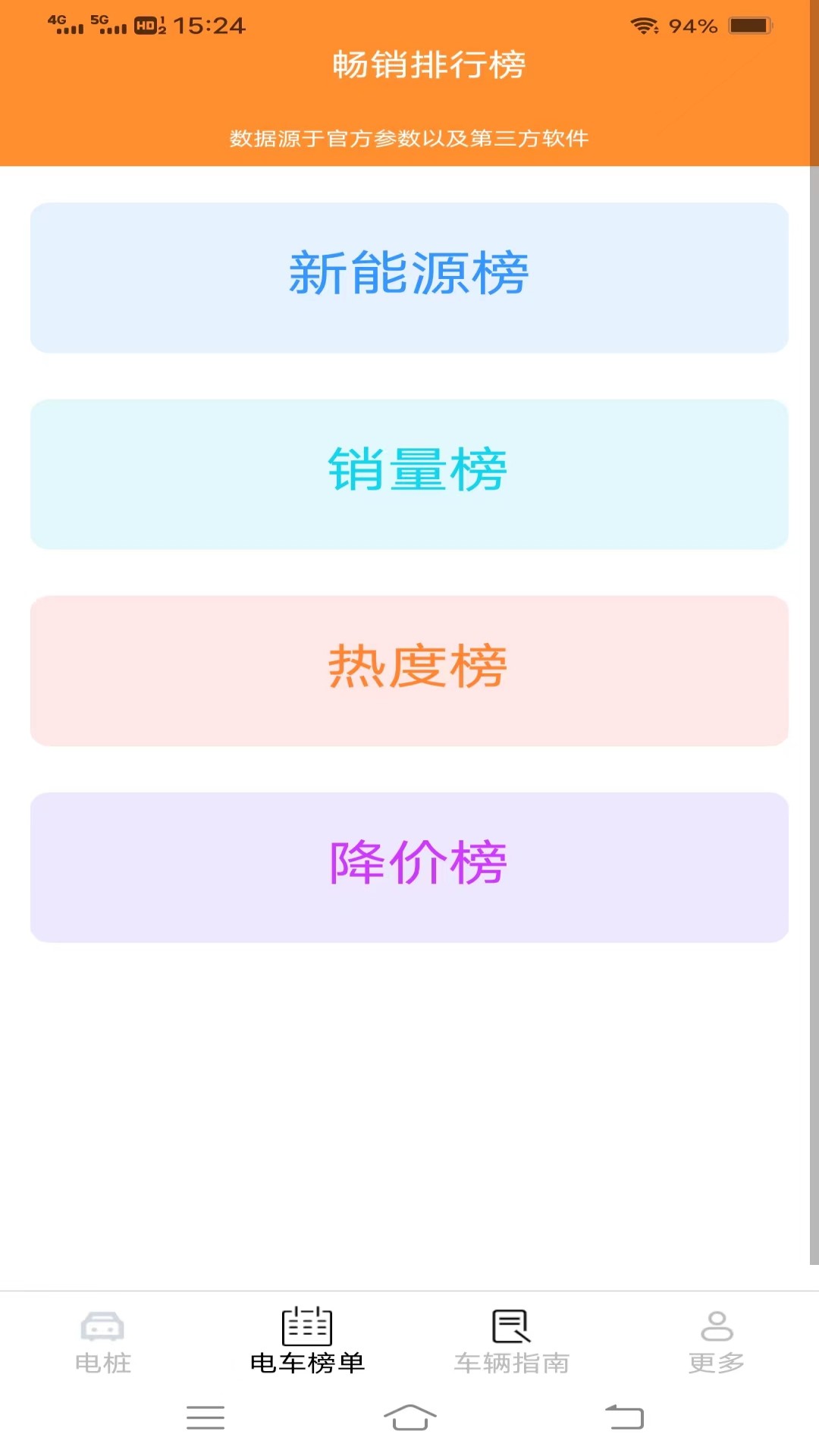819x1456 pixels.
Task: Tap the 94% battery percentage text
Action: click(692, 26)
